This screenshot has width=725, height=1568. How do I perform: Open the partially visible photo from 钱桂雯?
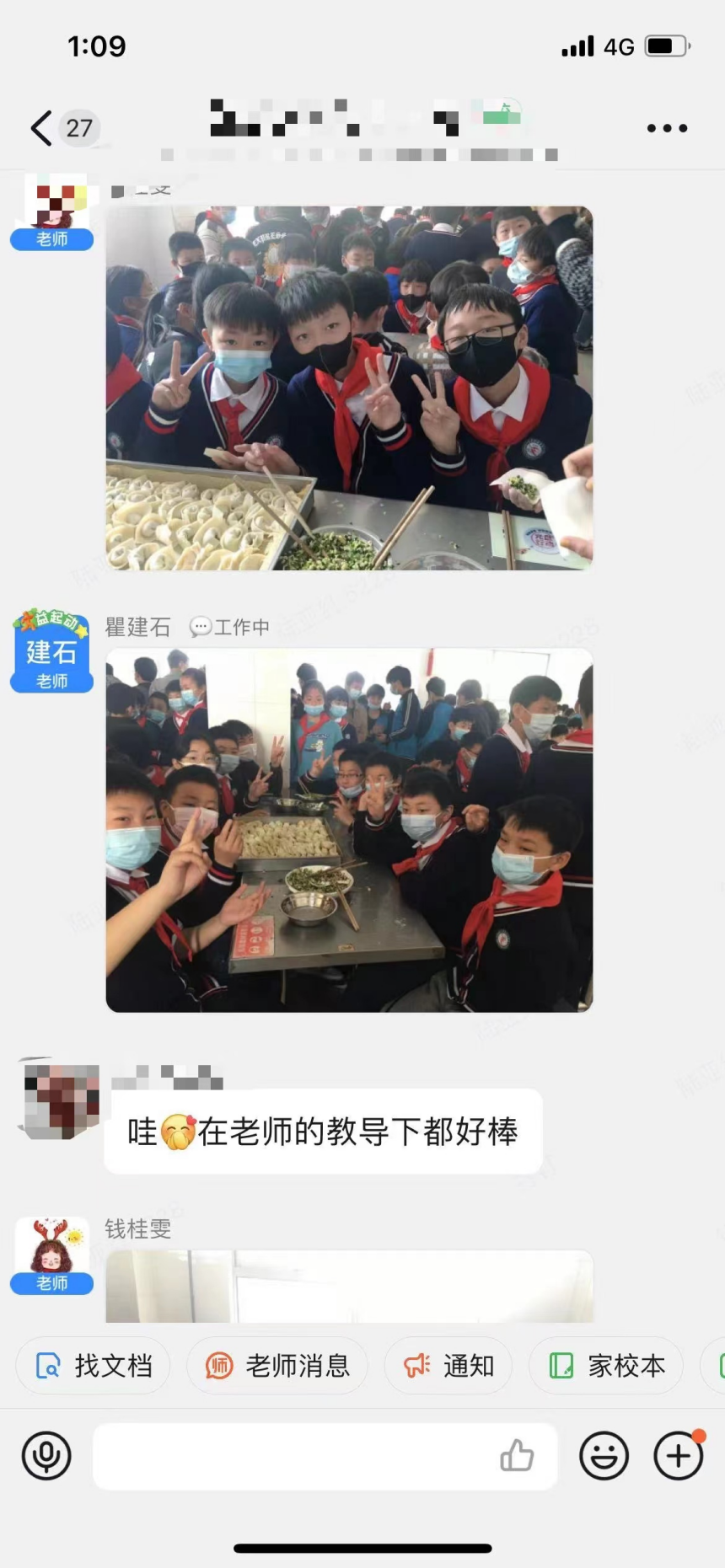(349, 1287)
